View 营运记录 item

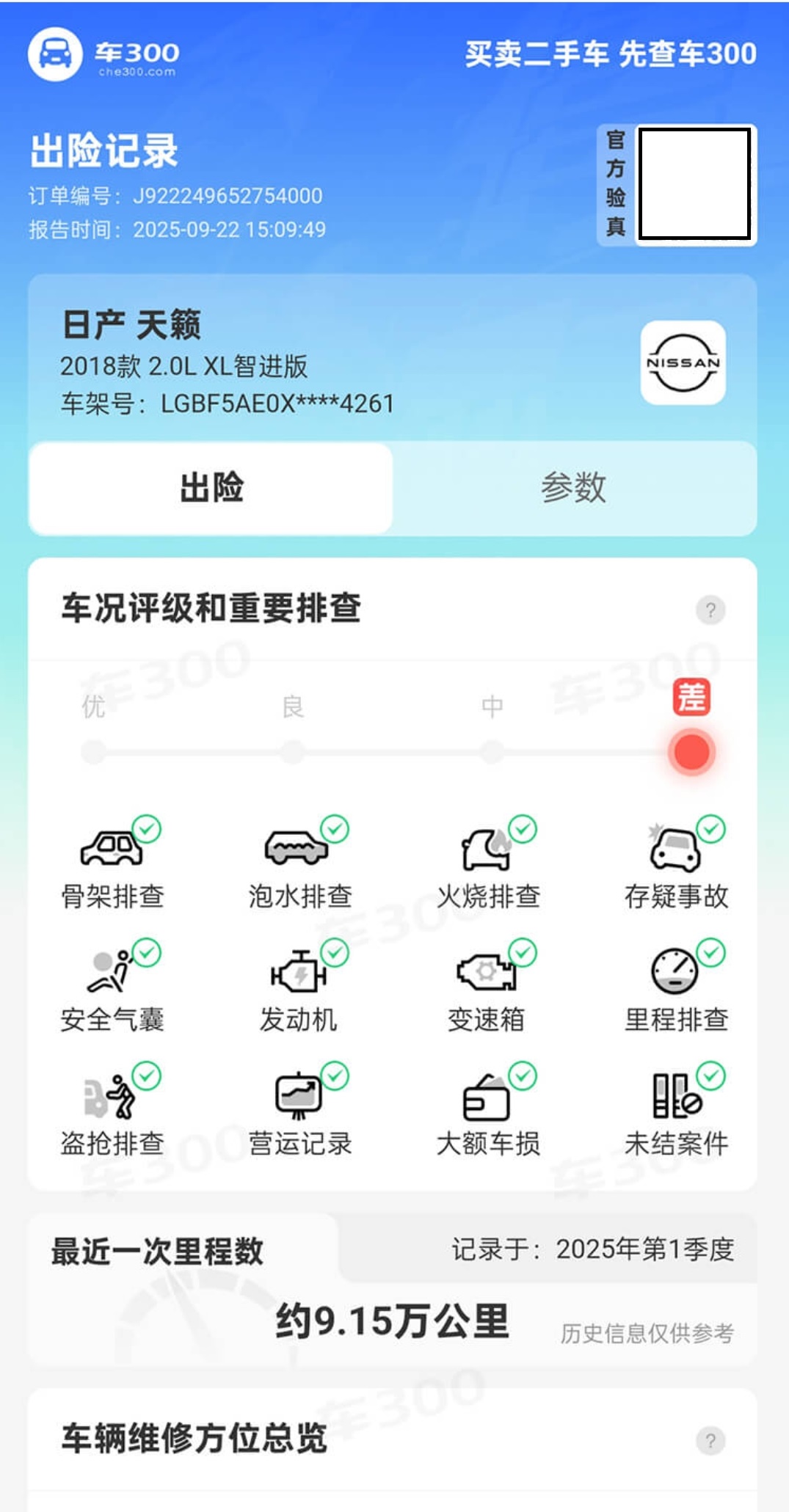click(300, 1110)
